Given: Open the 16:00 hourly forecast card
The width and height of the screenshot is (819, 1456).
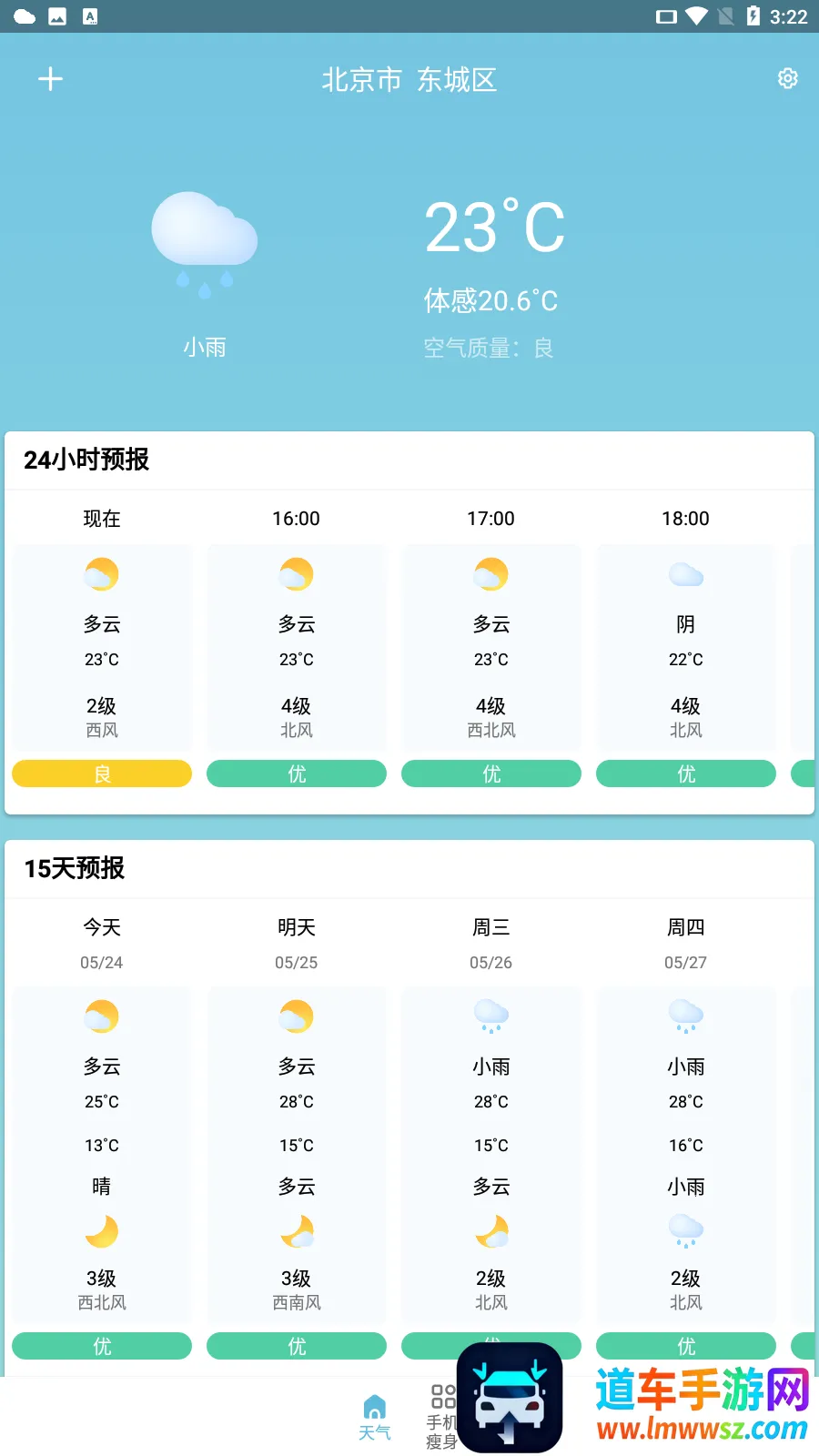Looking at the screenshot, I should point(297,646).
